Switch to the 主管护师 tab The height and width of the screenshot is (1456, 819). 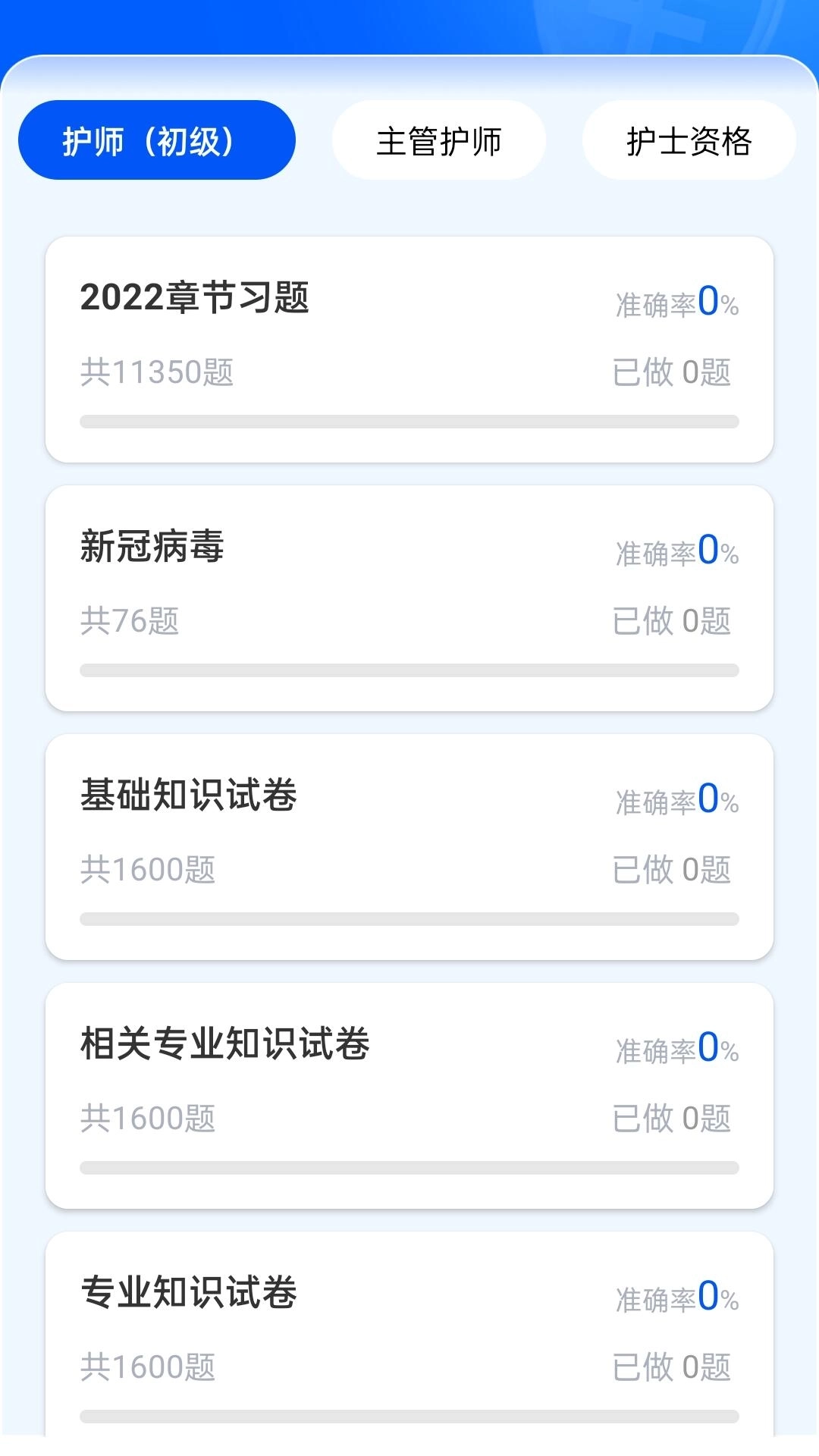coord(440,140)
